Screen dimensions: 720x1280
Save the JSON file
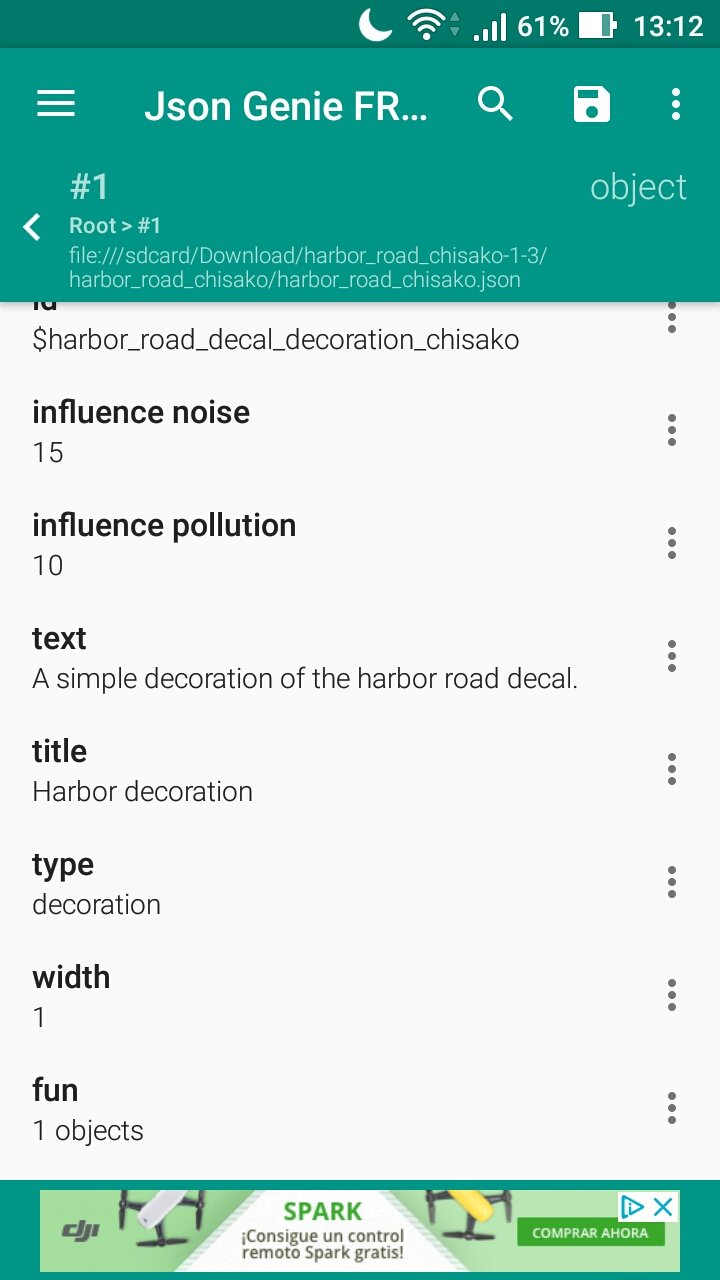tap(591, 104)
